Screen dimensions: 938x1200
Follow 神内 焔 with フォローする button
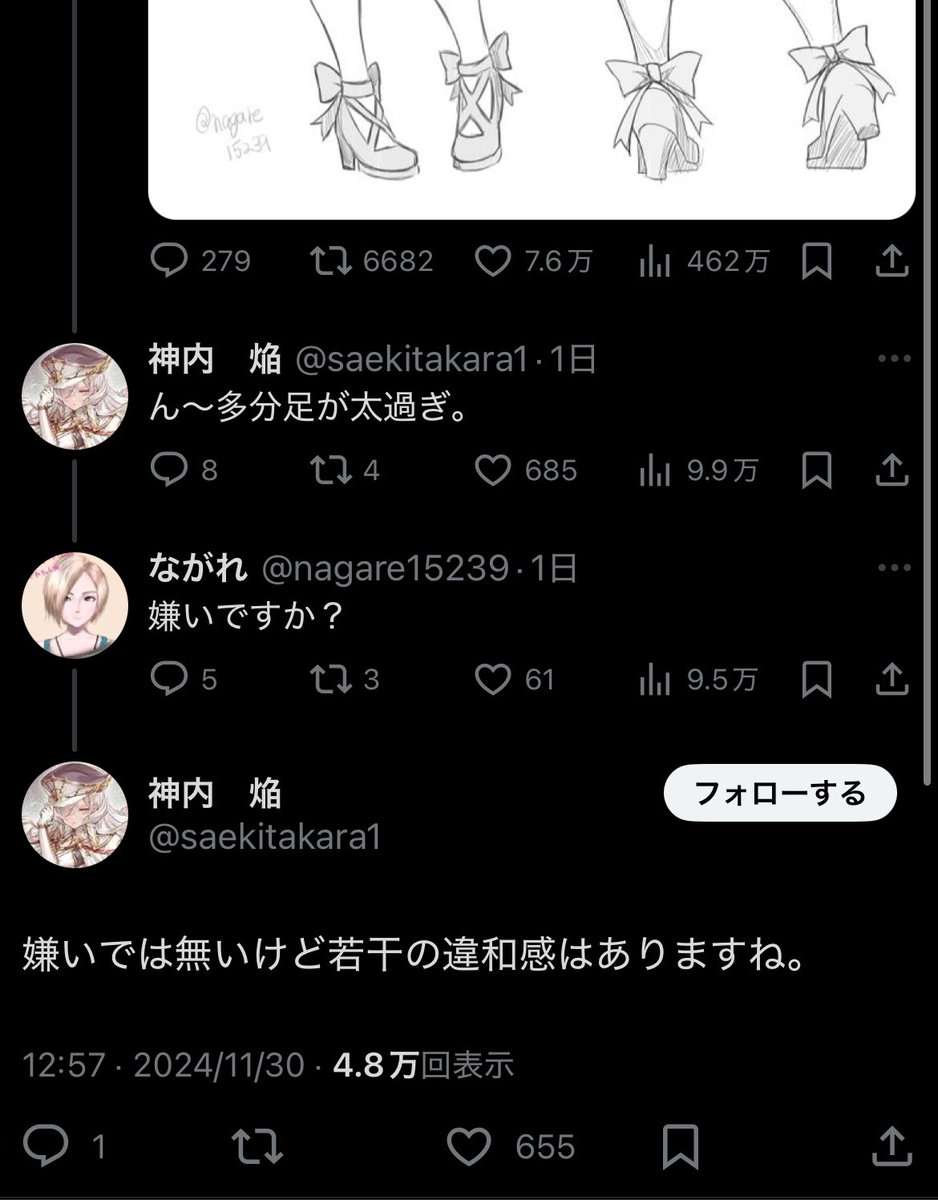coord(780,793)
